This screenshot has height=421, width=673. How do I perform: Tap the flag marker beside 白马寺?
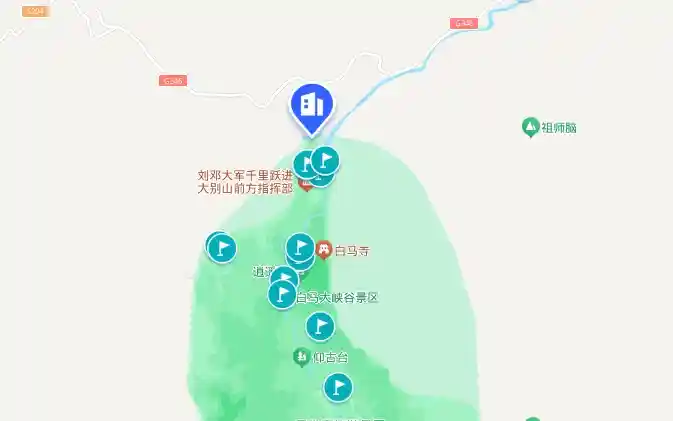(x=300, y=247)
